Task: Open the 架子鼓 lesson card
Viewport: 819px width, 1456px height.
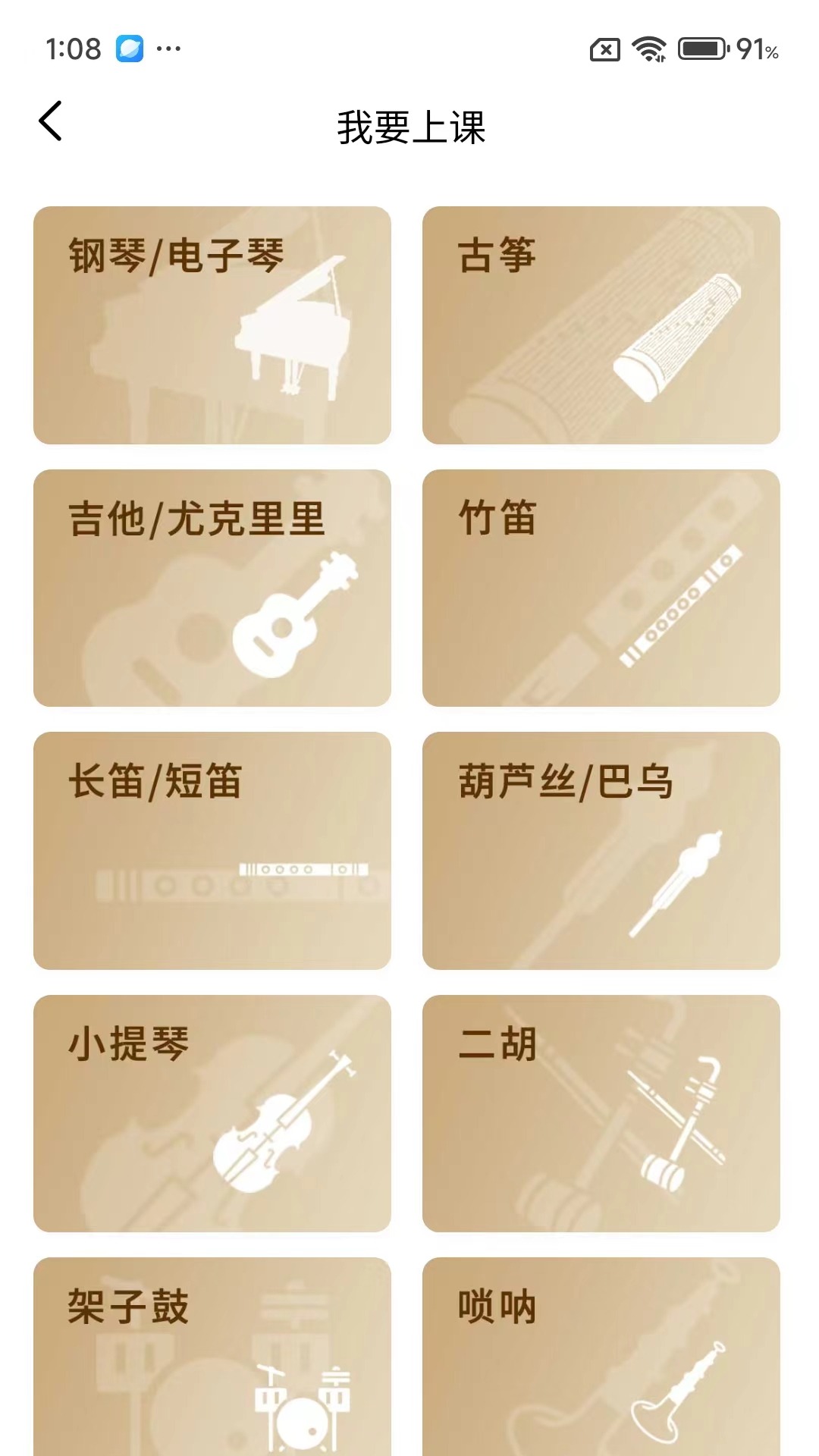Action: tap(212, 1357)
